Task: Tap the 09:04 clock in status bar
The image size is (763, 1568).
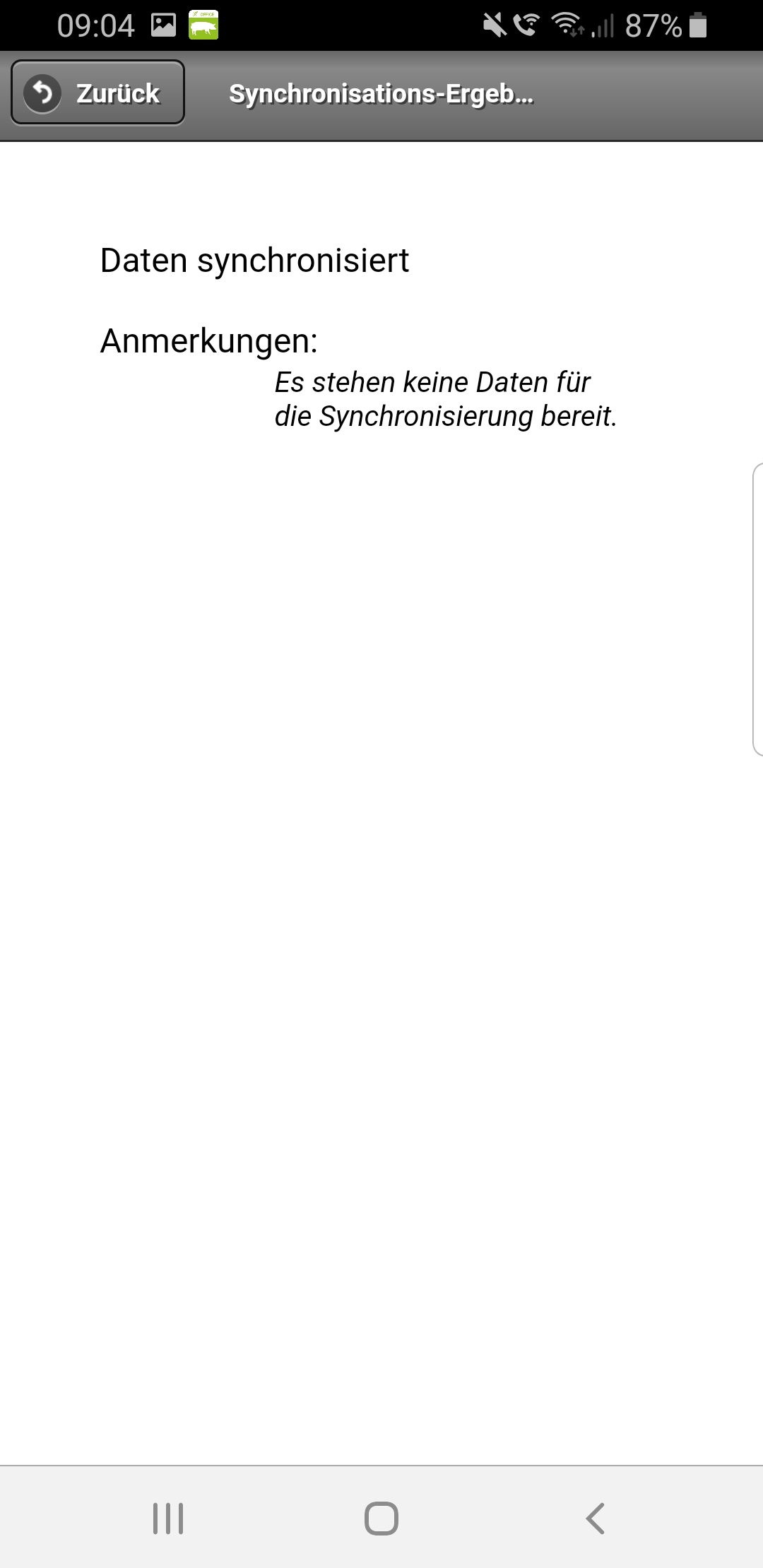Action: click(x=95, y=23)
